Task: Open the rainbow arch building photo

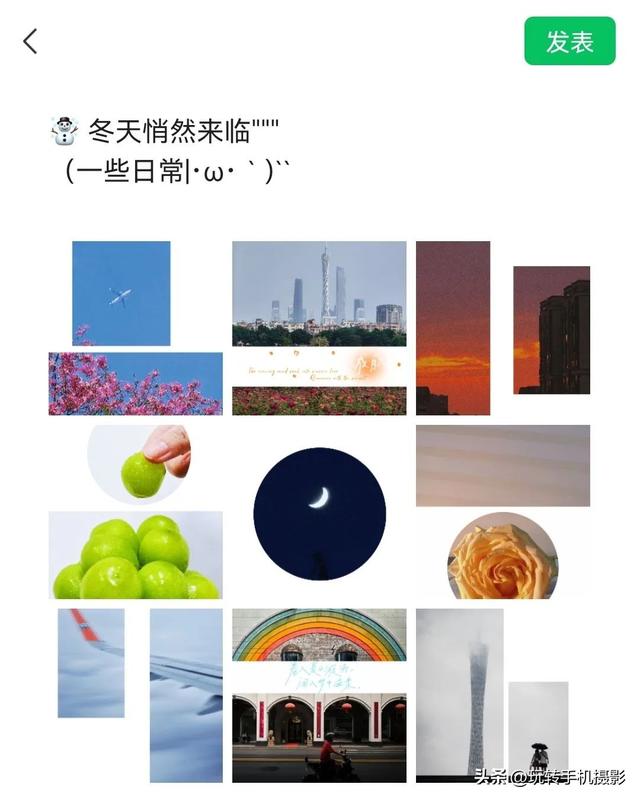Action: (x=320, y=695)
